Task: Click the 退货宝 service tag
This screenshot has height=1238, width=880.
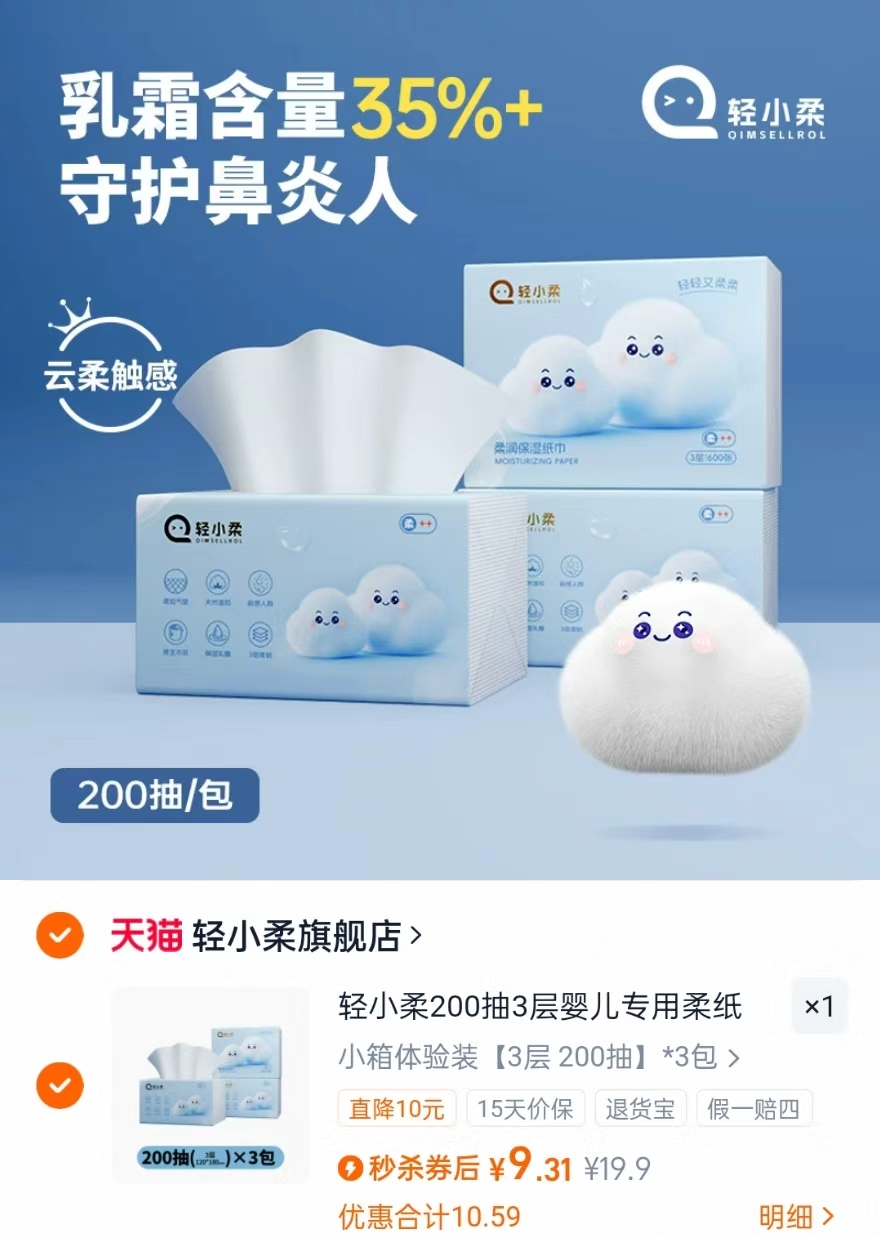Action: pyautogui.click(x=639, y=1107)
